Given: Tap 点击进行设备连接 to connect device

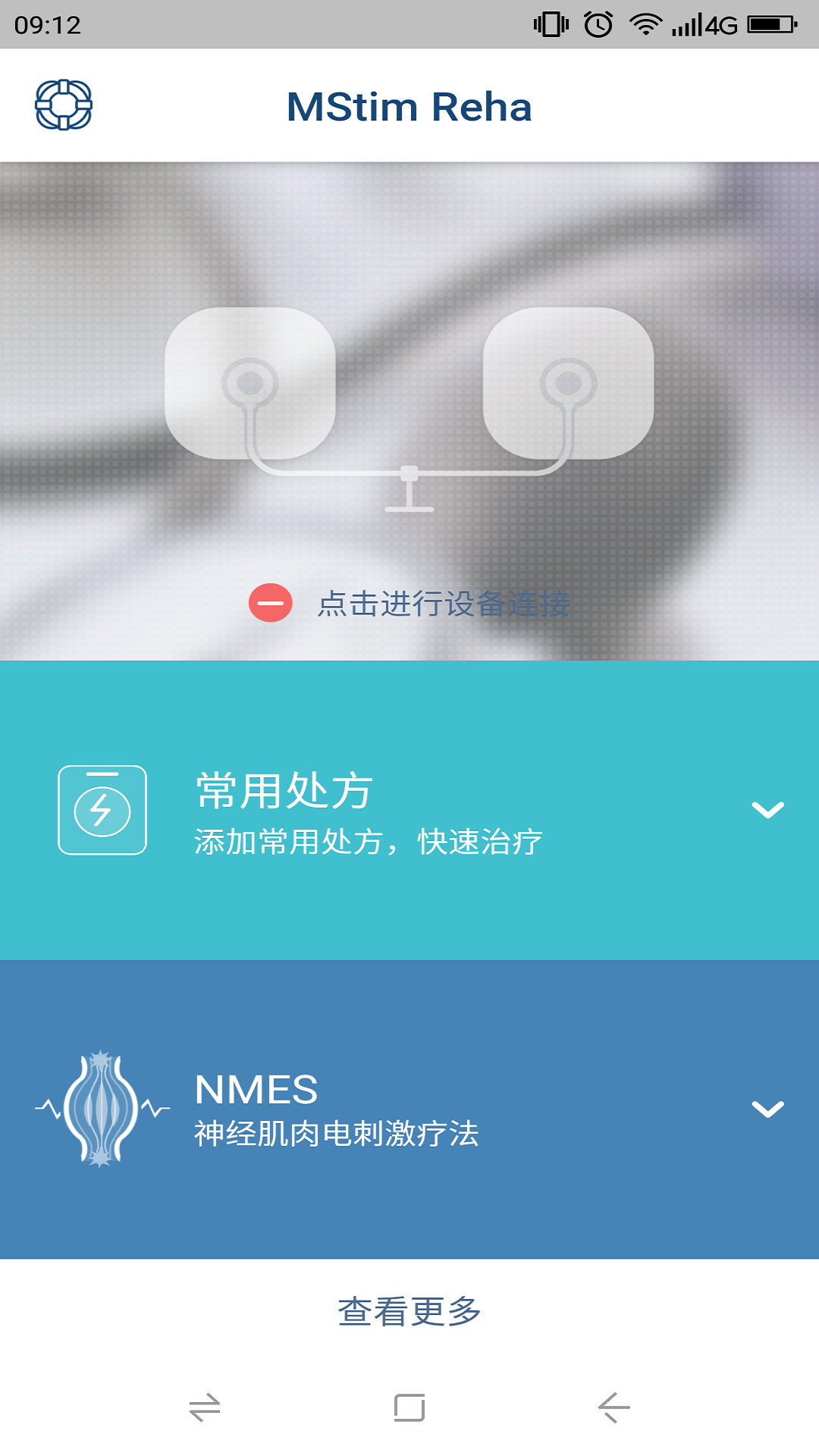Looking at the screenshot, I should [442, 604].
